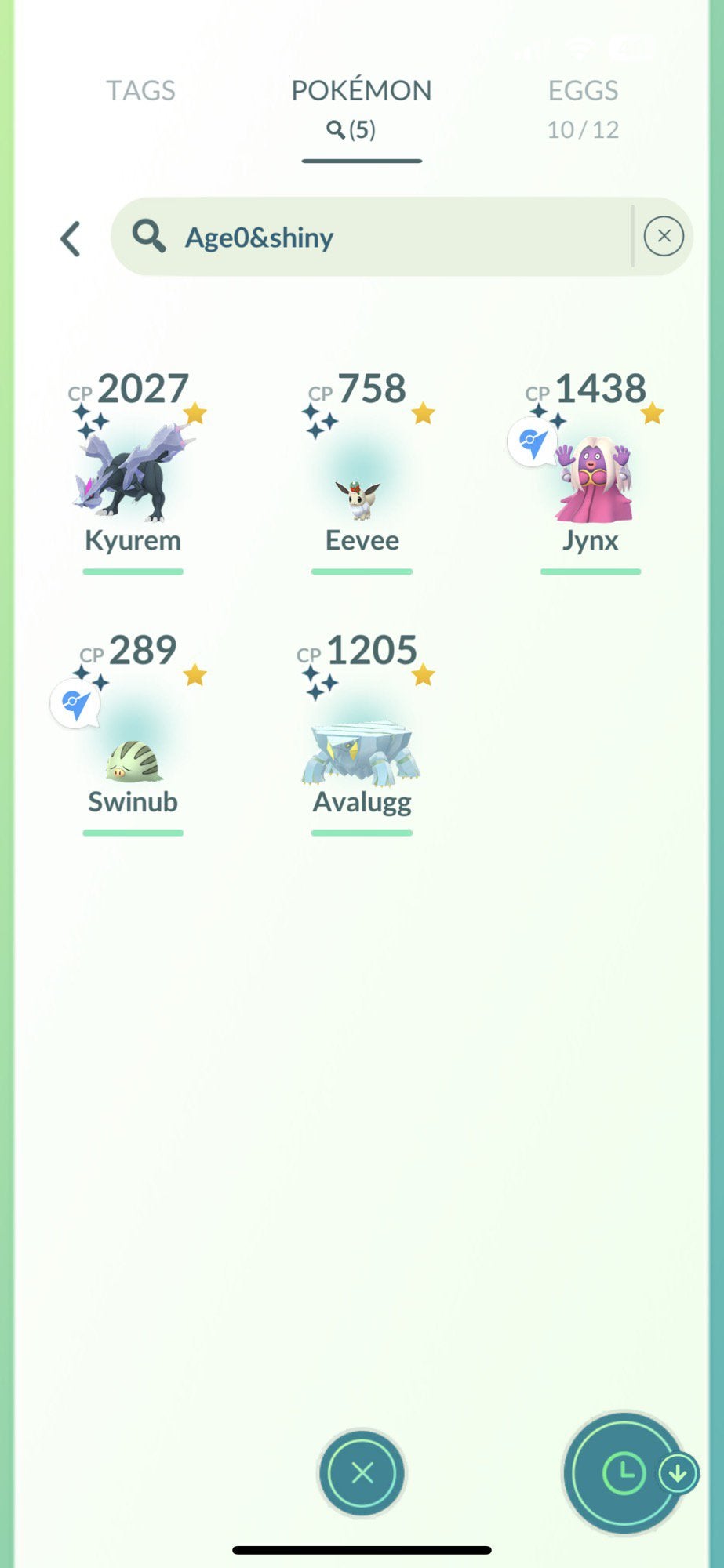The image size is (724, 1568).
Task: Clear the search query
Action: coord(664,236)
